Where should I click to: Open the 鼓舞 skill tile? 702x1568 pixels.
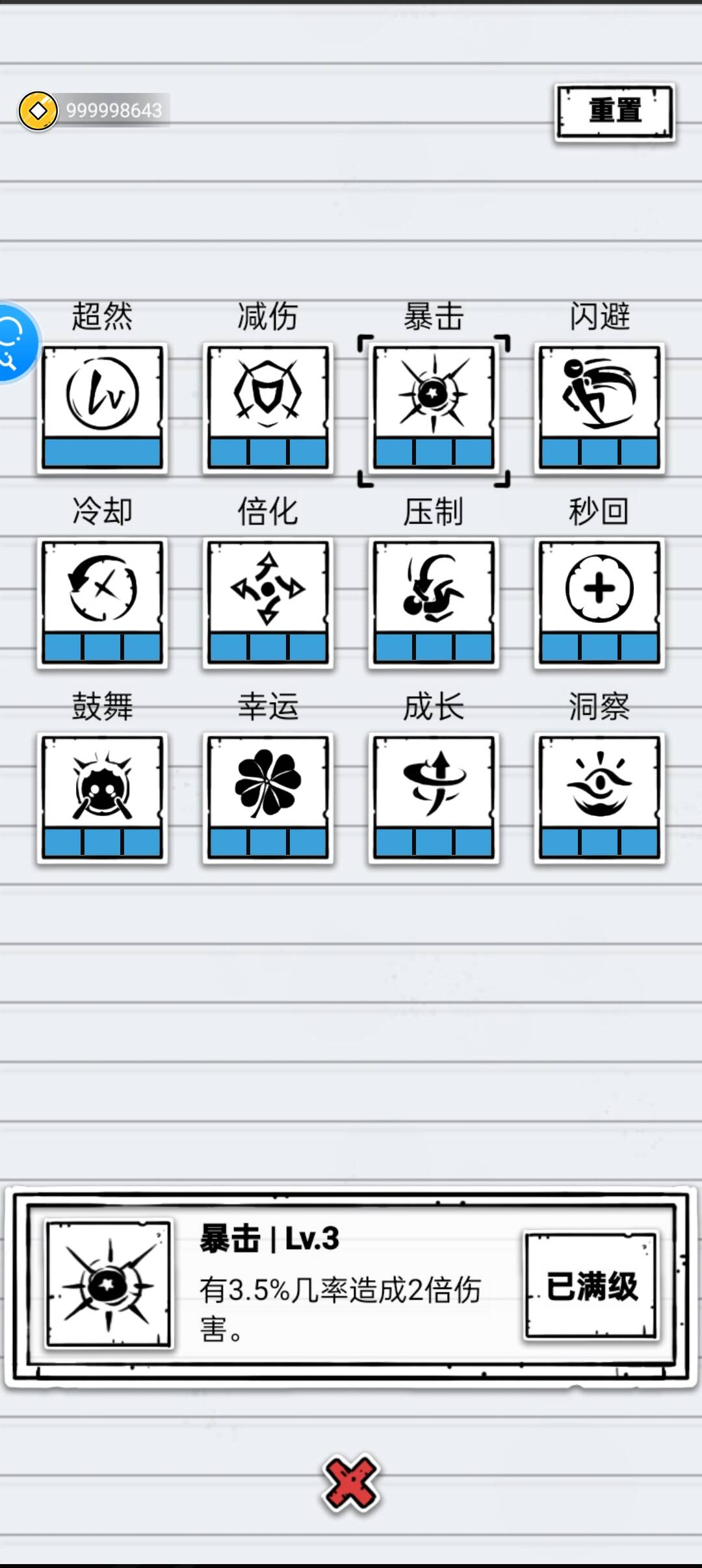(x=102, y=798)
